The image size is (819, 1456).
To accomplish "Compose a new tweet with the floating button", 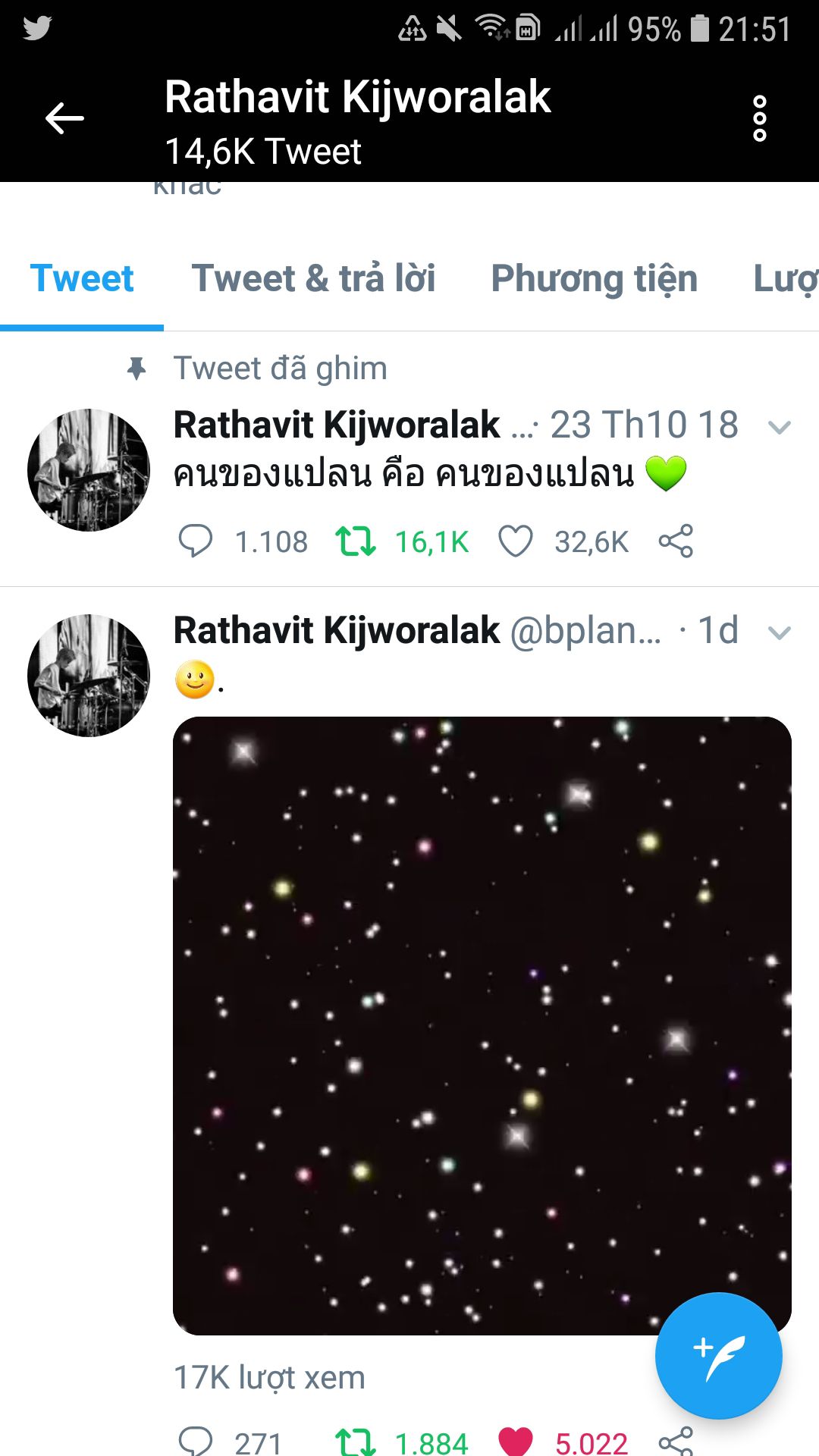I will click(x=718, y=1355).
